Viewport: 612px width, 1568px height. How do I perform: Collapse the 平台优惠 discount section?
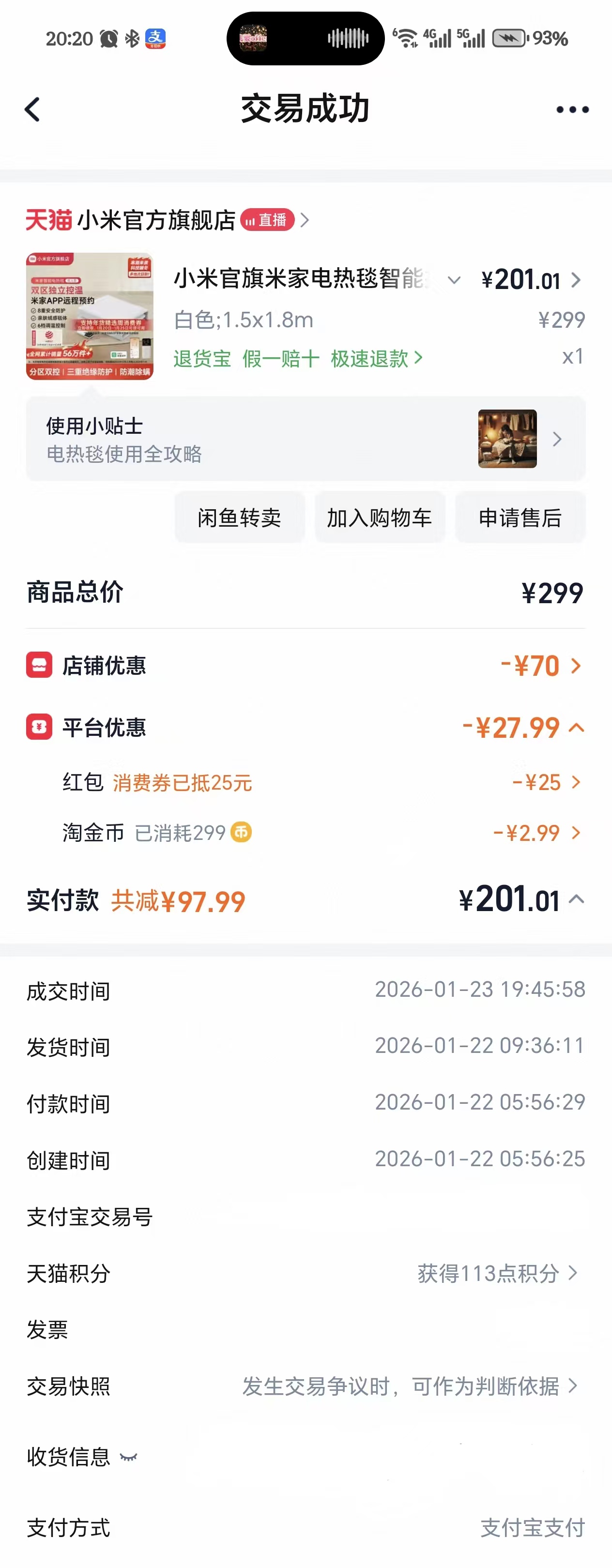576,728
